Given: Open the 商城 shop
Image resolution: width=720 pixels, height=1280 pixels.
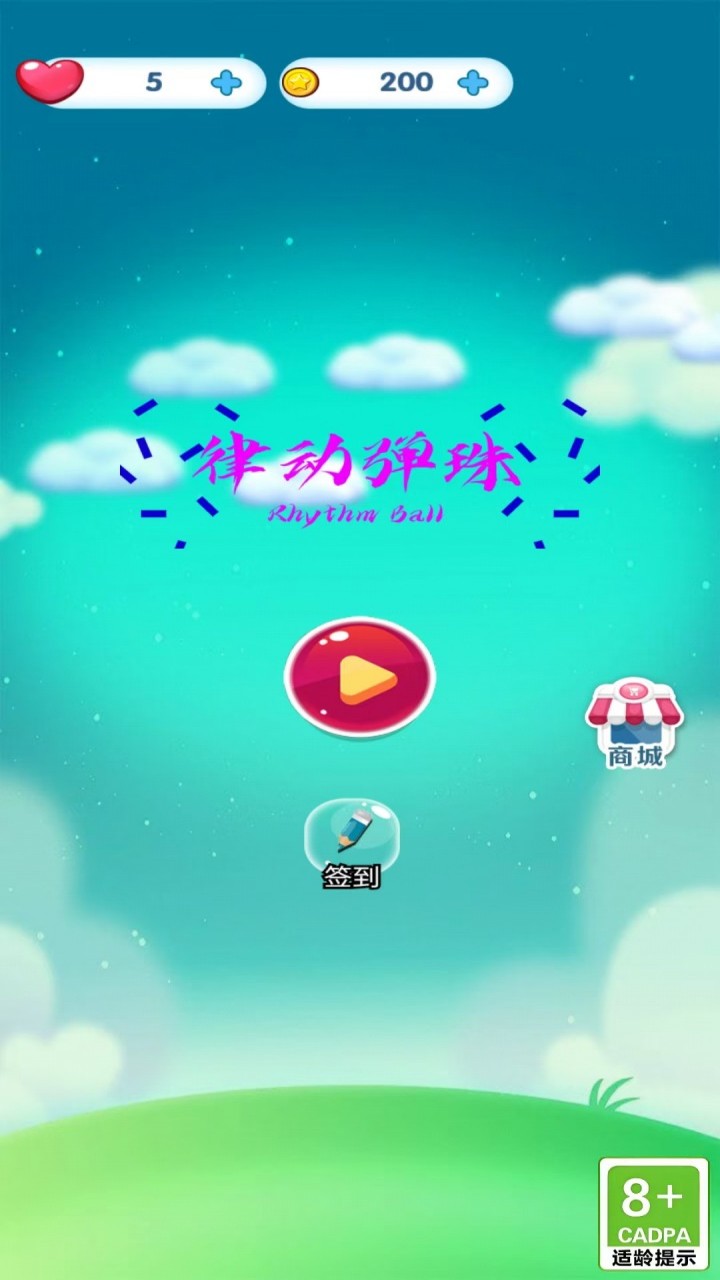Looking at the screenshot, I should click(634, 723).
